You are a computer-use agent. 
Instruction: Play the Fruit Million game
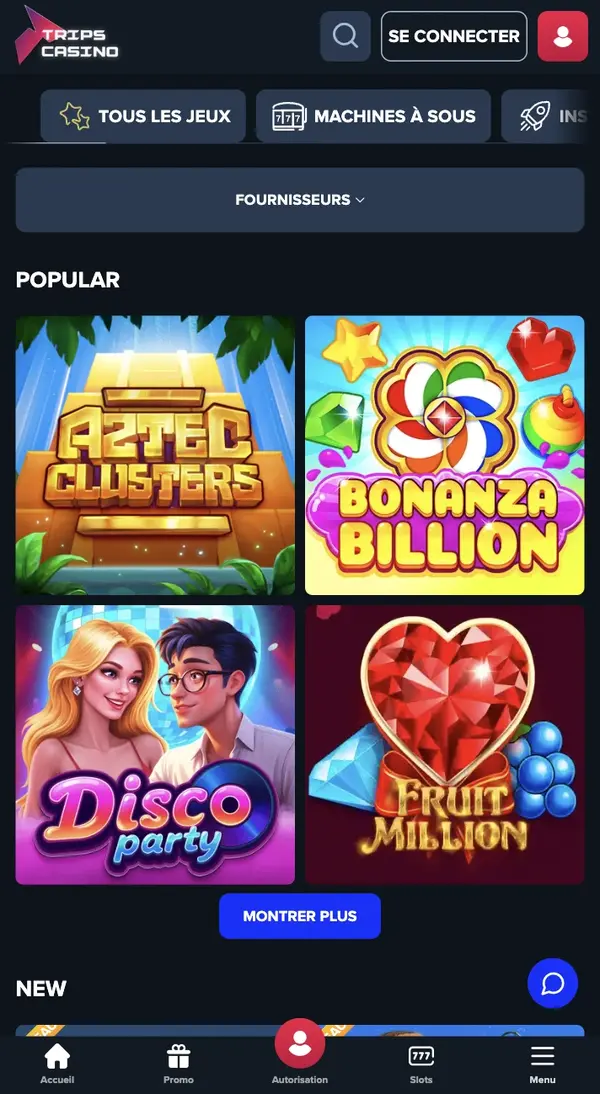tap(445, 745)
